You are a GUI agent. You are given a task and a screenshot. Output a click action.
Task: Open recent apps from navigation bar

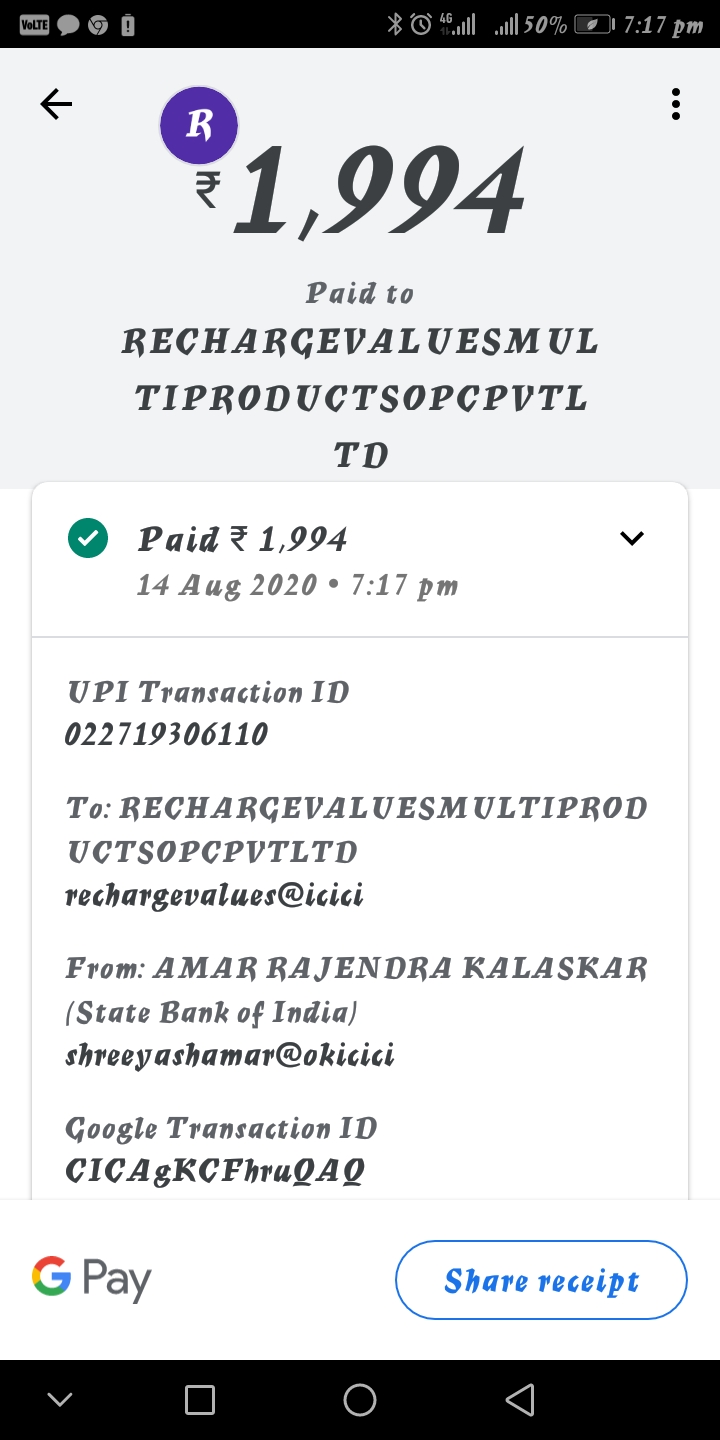[x=200, y=1400]
